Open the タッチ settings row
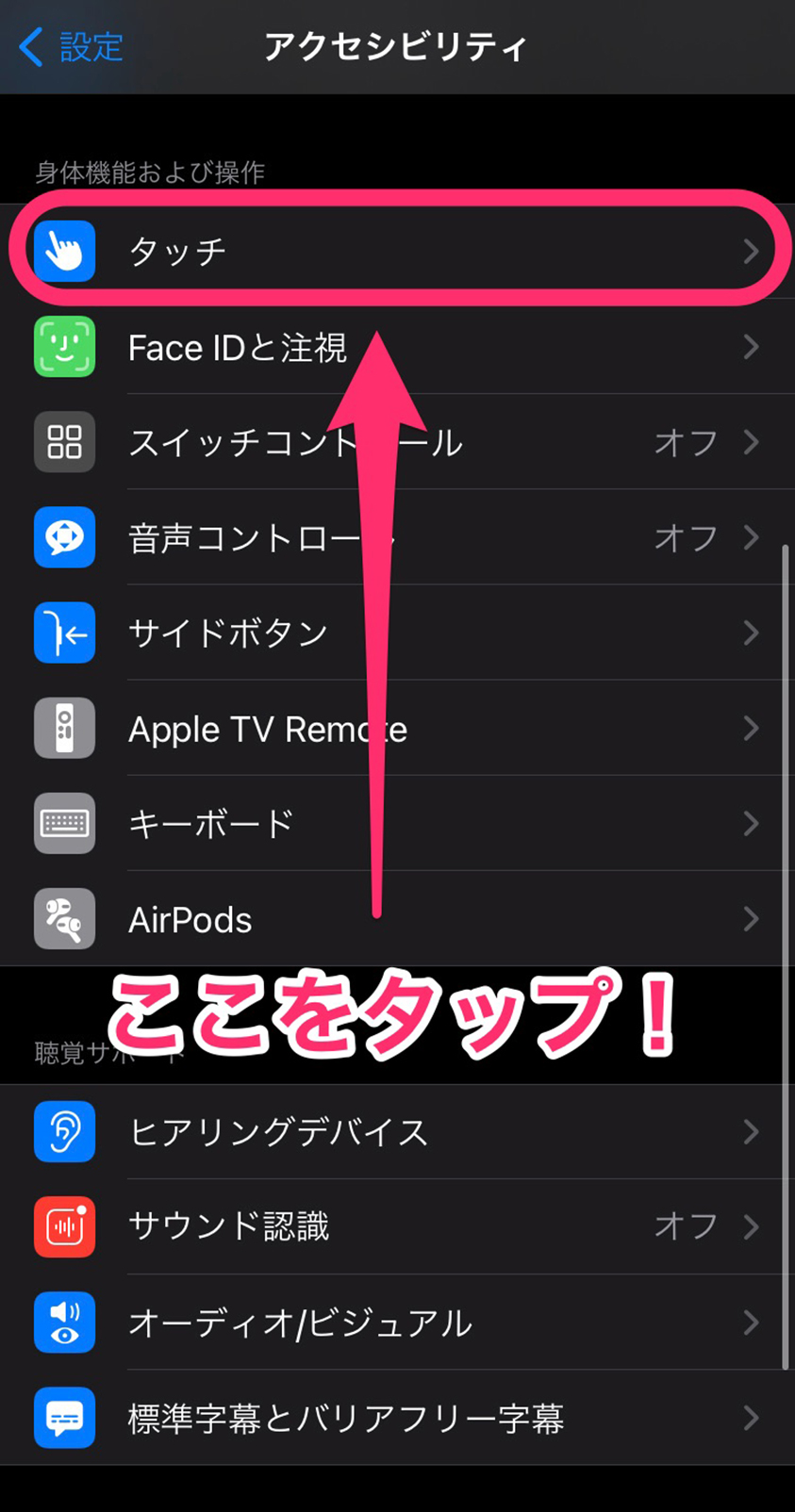Screen dimensions: 795x1512 [x=397, y=252]
